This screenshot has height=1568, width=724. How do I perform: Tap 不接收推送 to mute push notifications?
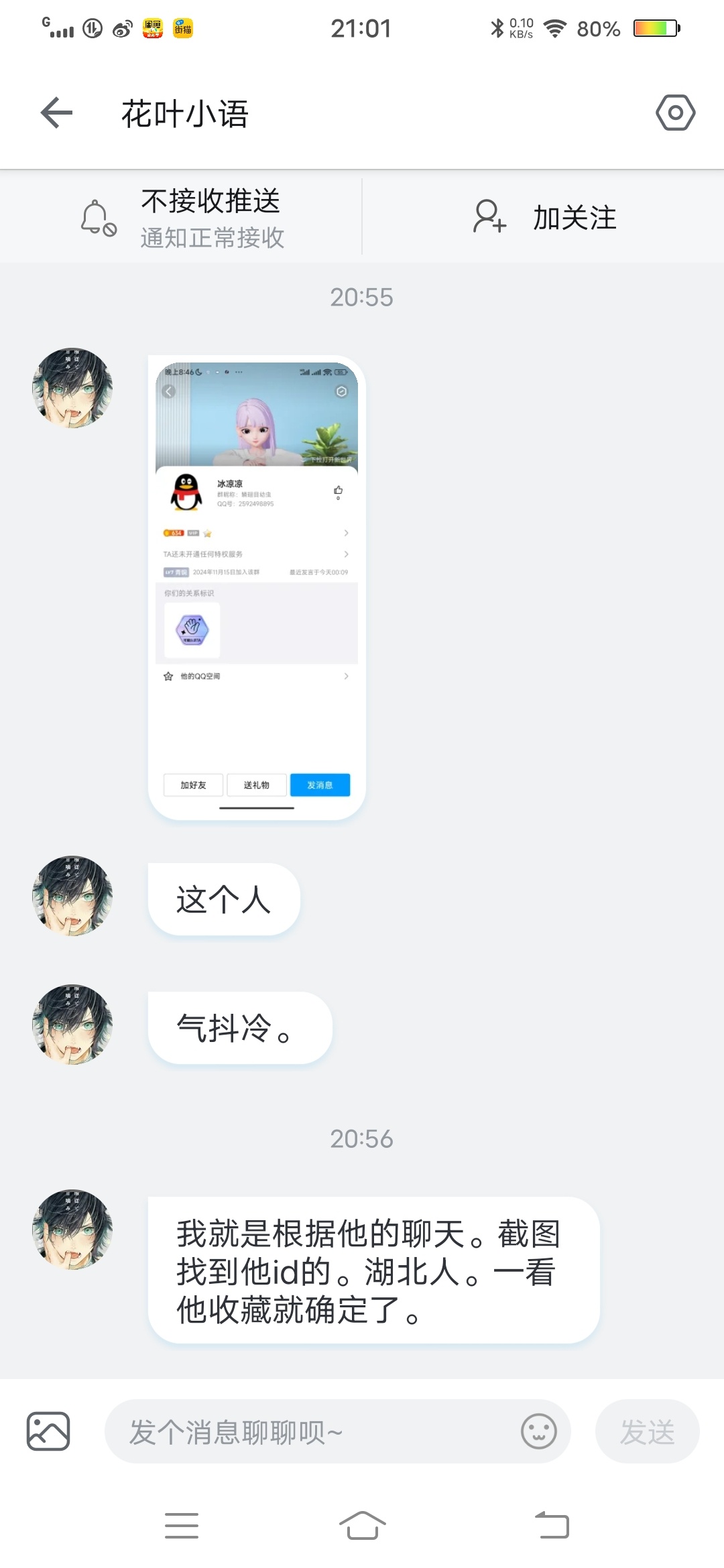(x=182, y=218)
